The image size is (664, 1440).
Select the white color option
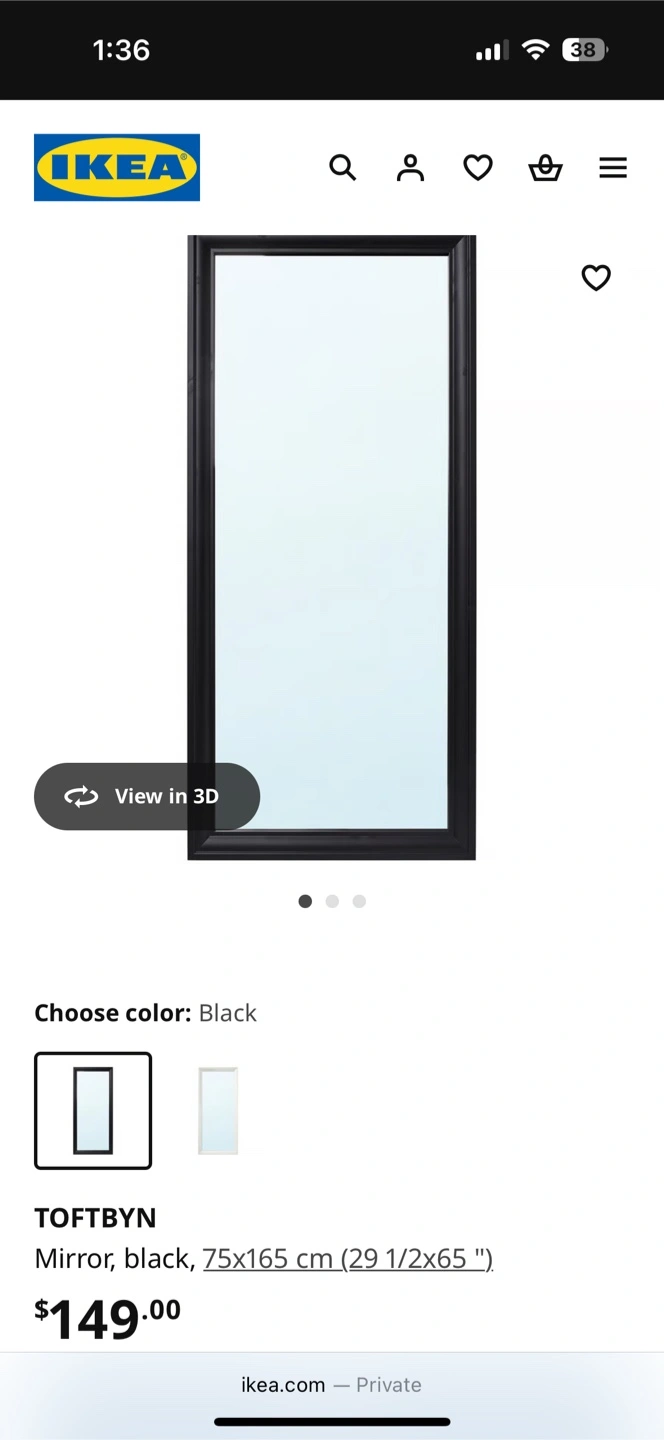click(x=218, y=1110)
